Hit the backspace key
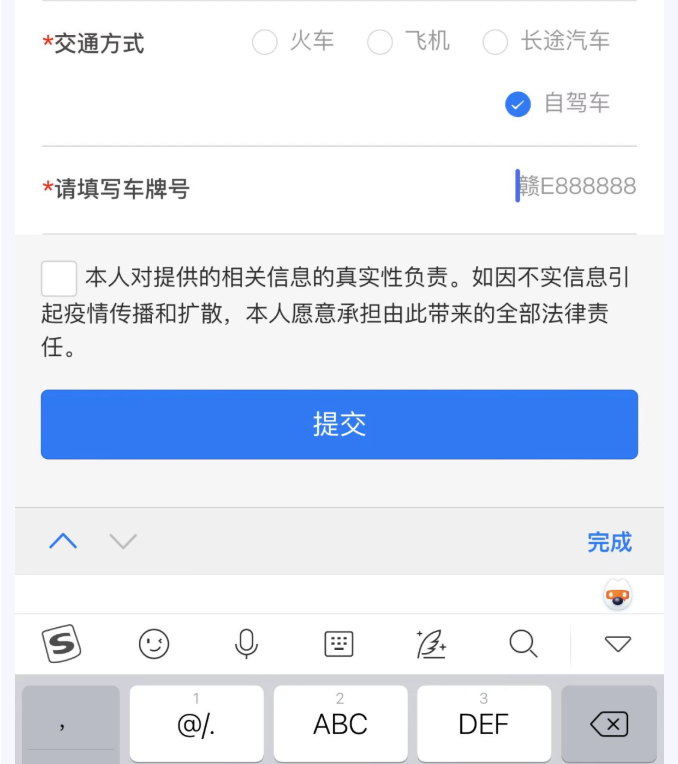The width and height of the screenshot is (678, 764). click(x=609, y=724)
